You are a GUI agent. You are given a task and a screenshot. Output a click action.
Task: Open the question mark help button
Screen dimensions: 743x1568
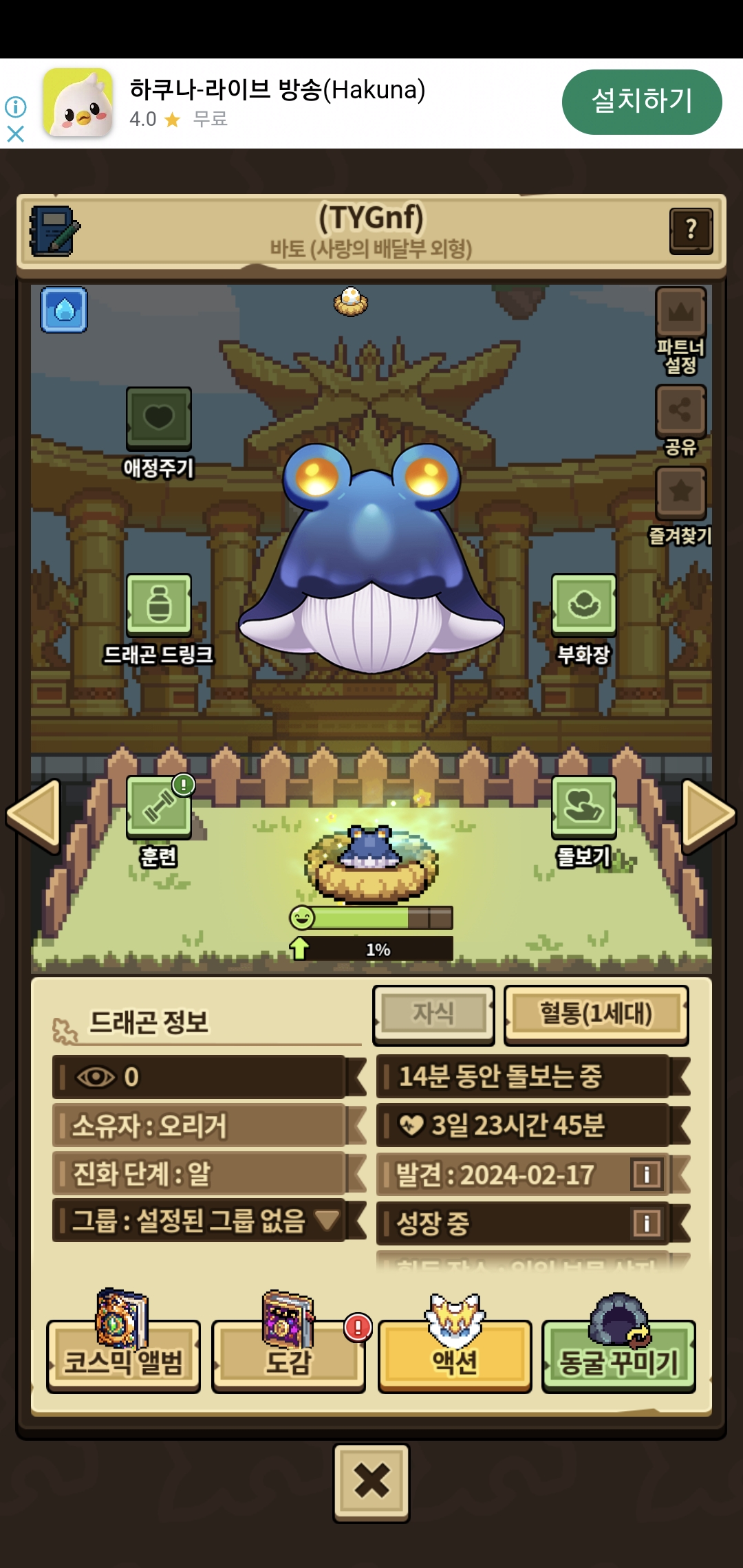691,230
